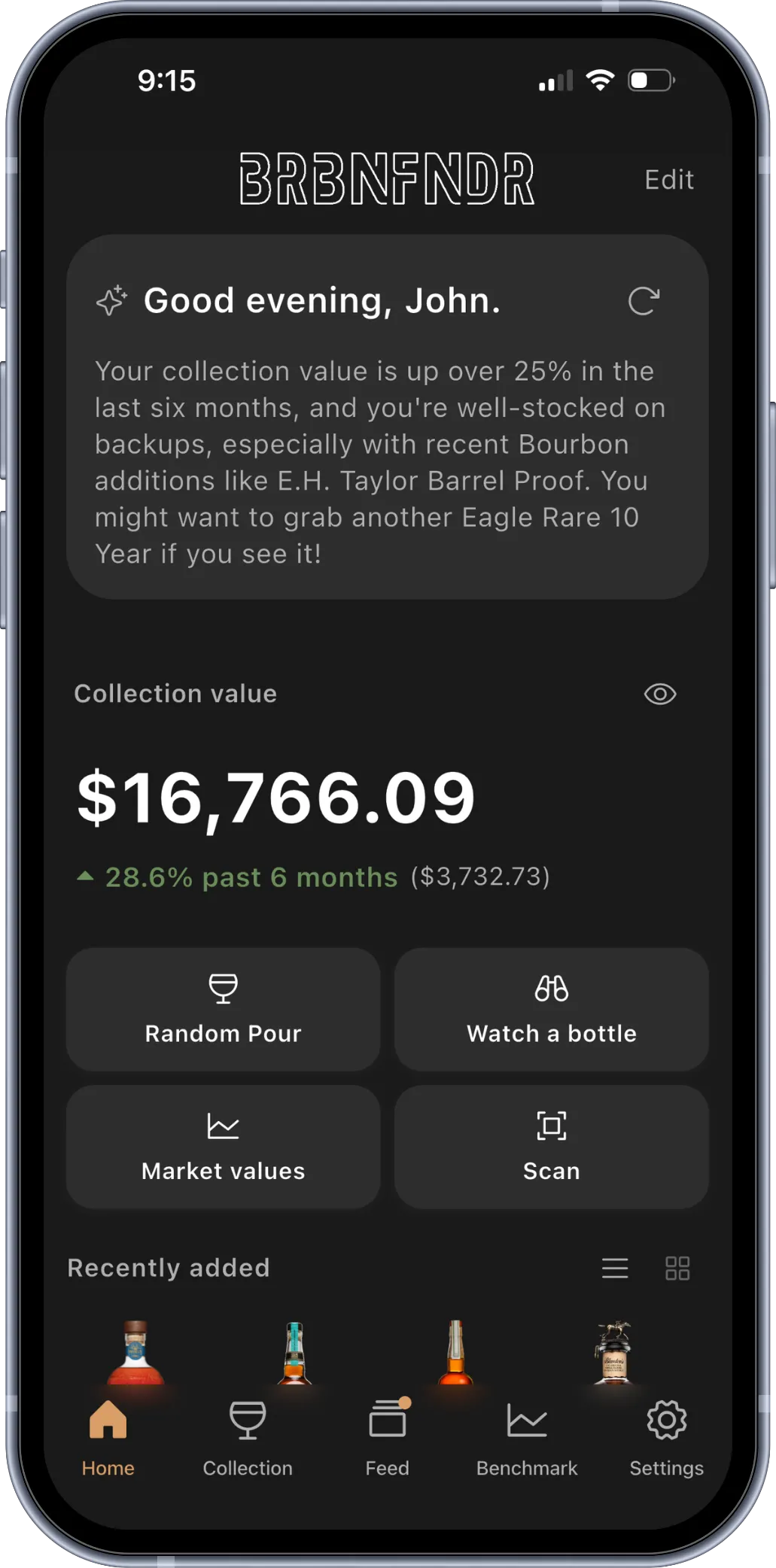Regenerate the good evening greeting message
Viewport: 776px width, 1568px height.
644,300
